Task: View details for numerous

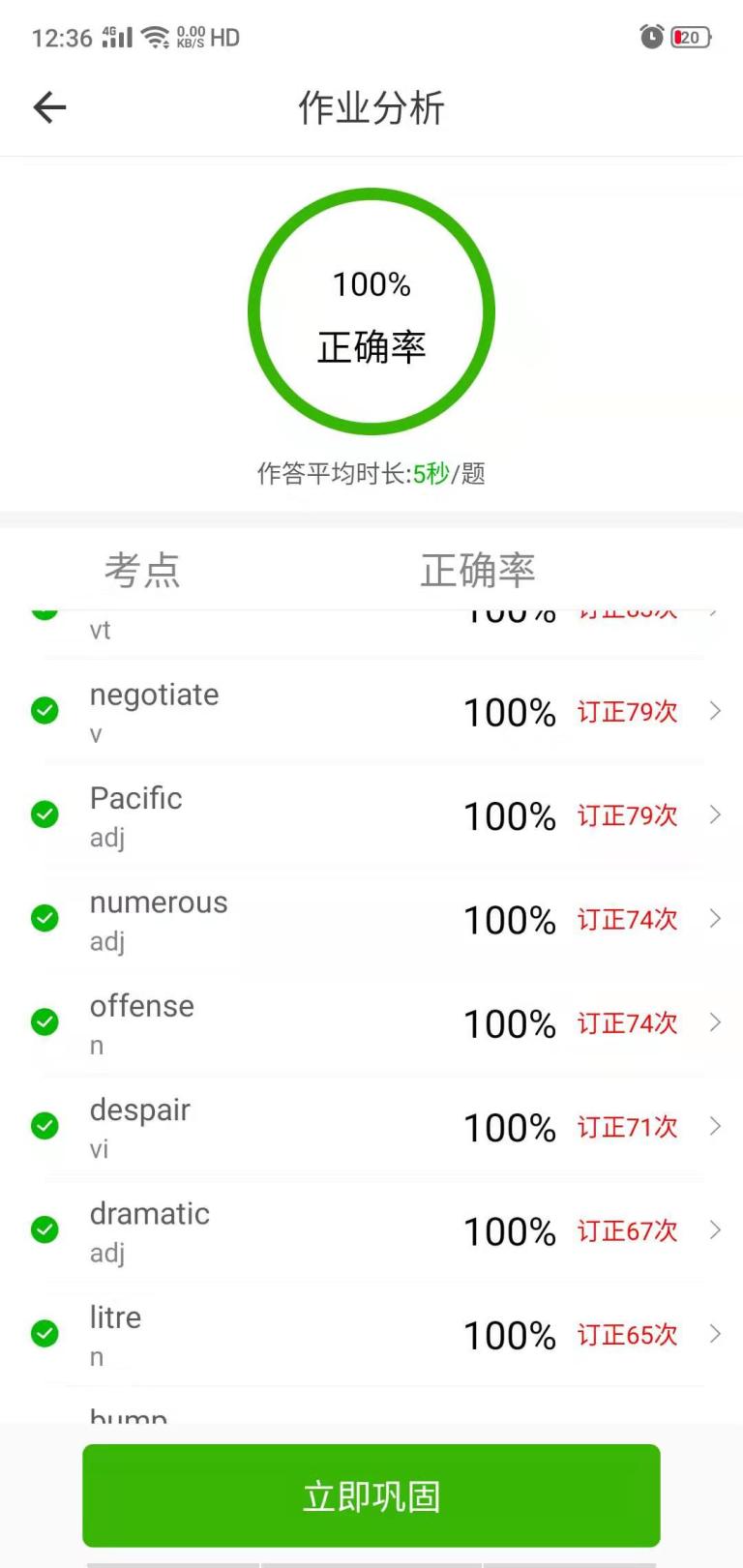Action: [371, 919]
